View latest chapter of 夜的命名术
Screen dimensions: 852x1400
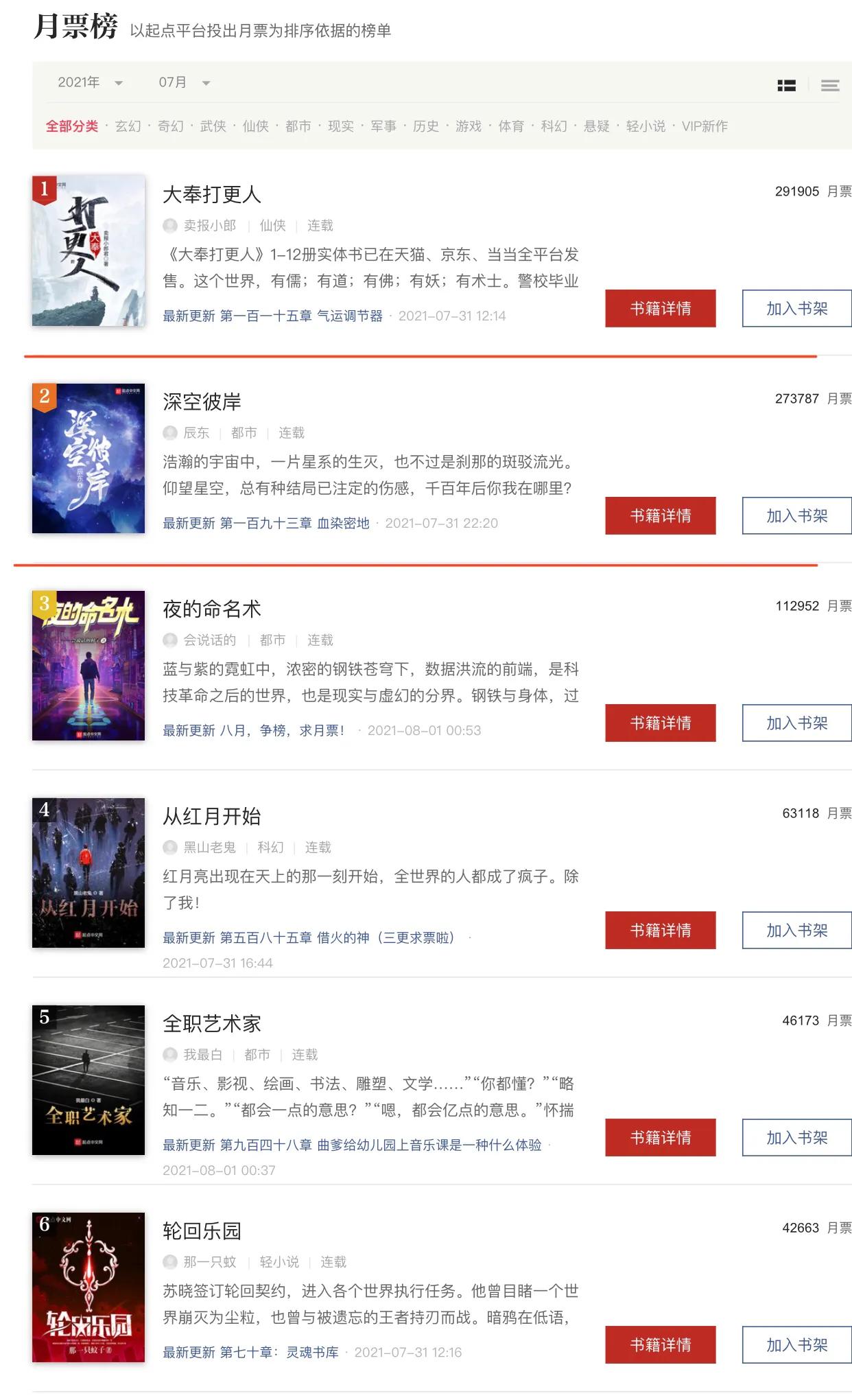click(x=282, y=730)
